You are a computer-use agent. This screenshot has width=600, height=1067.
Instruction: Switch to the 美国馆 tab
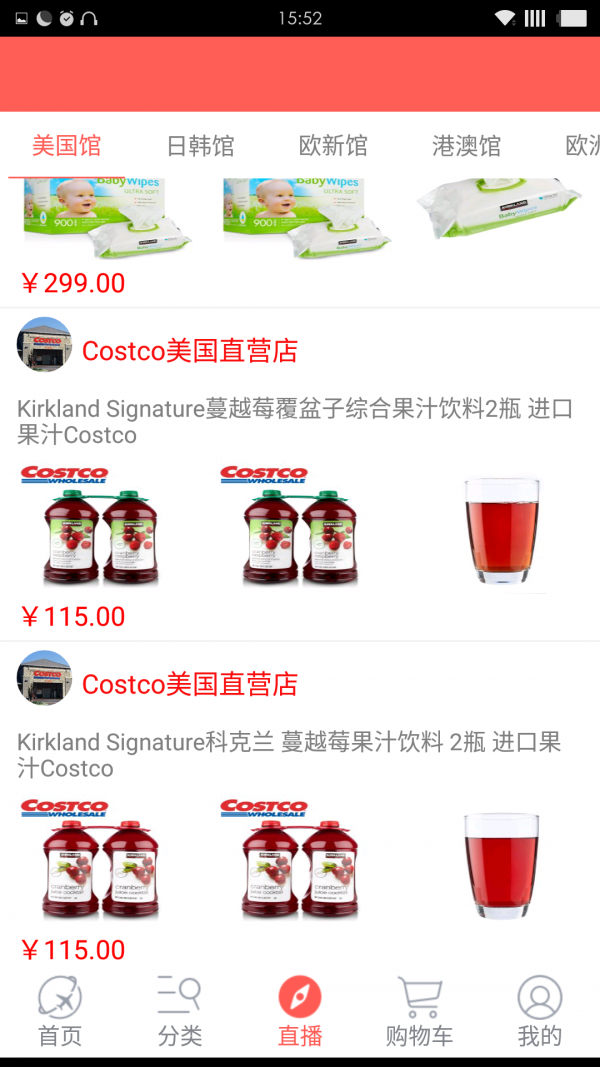[x=66, y=146]
